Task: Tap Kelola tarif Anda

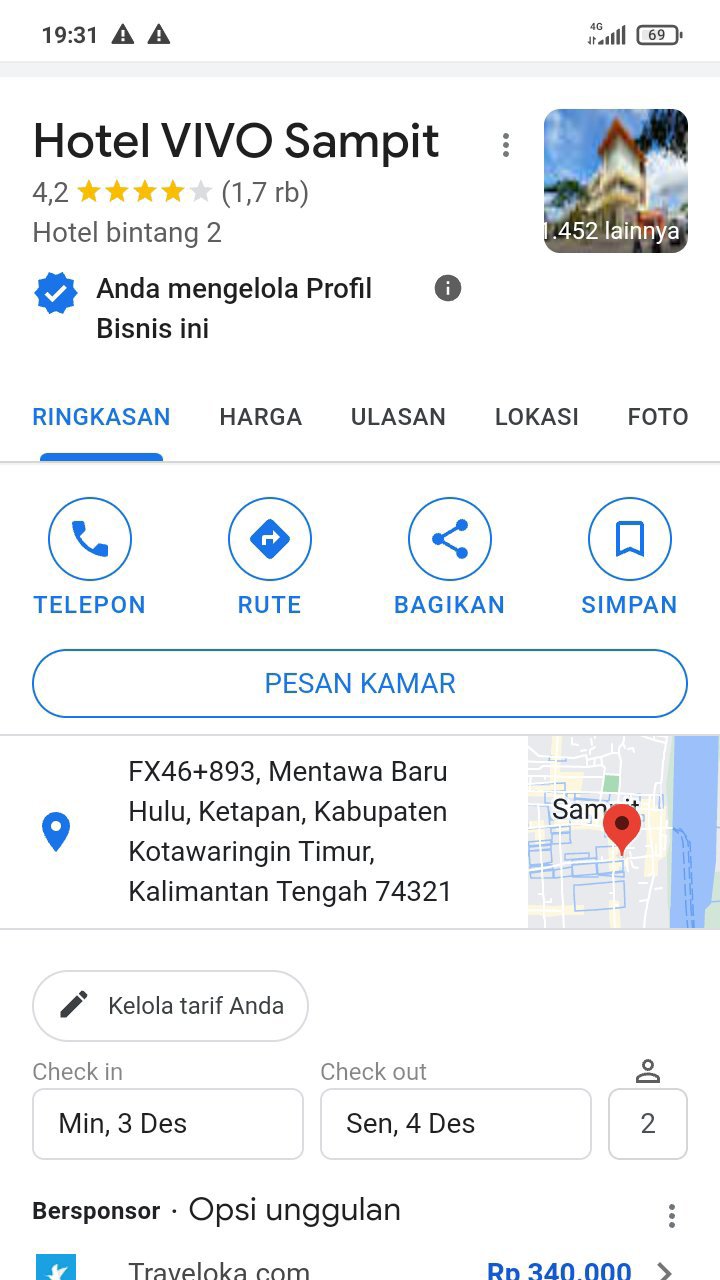Action: pos(170,1006)
